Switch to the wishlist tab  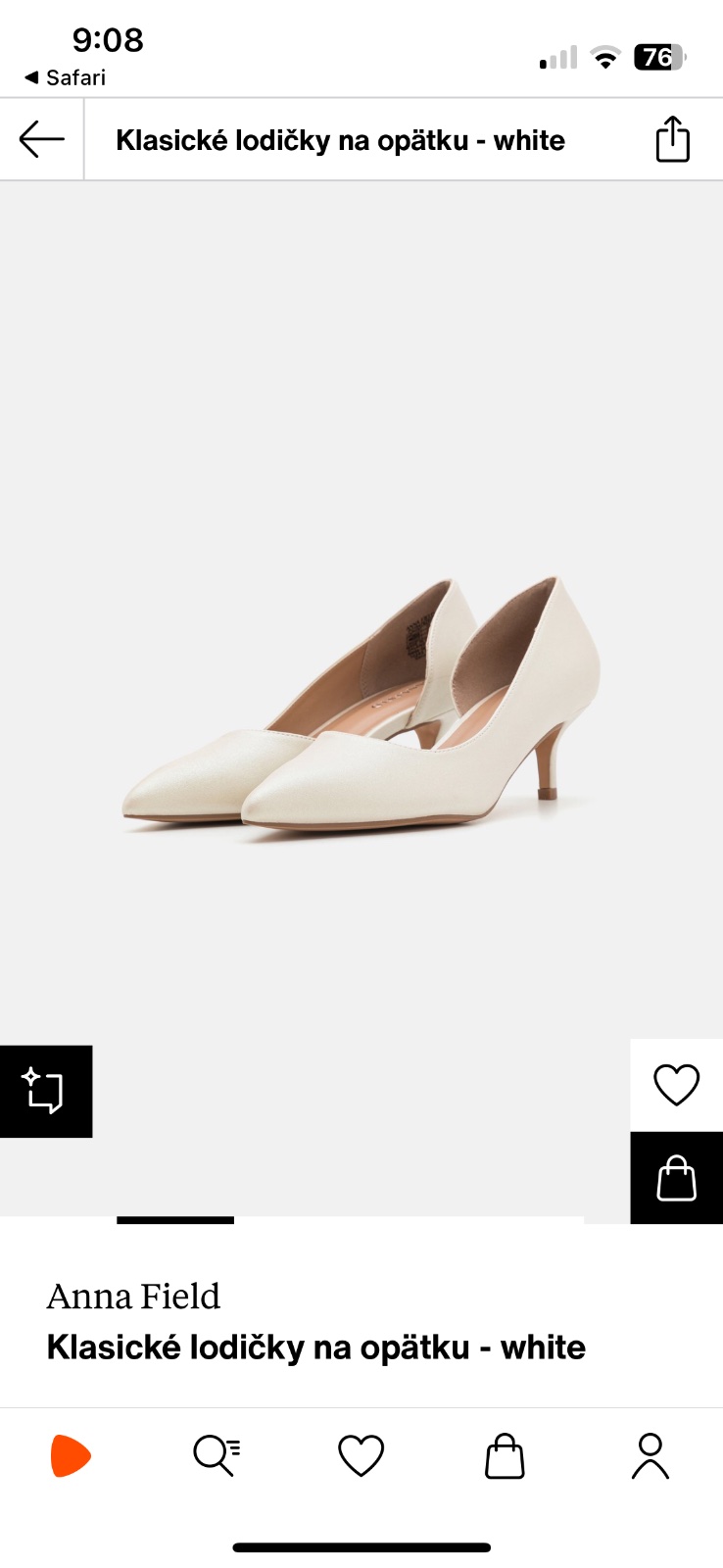(x=361, y=1455)
